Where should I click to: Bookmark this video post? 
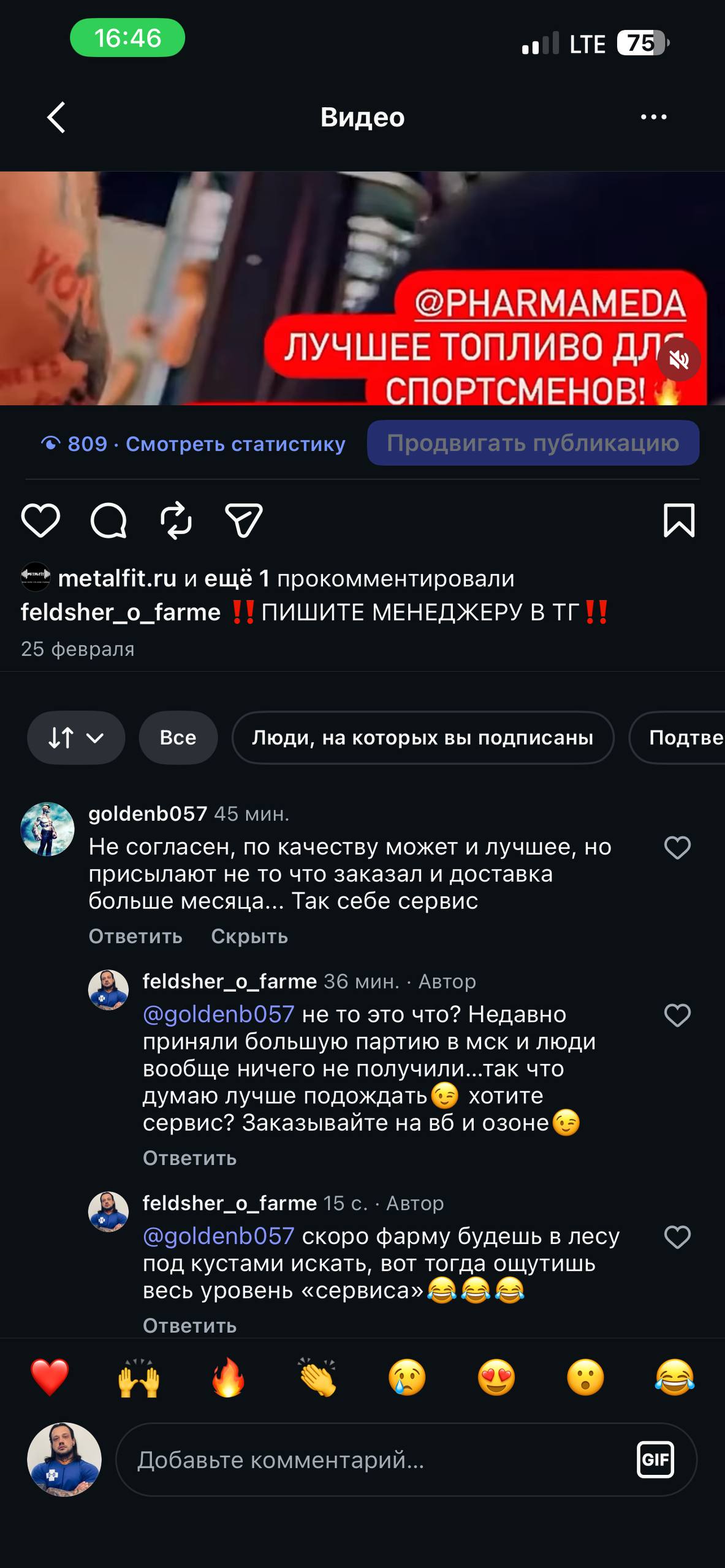(x=679, y=521)
